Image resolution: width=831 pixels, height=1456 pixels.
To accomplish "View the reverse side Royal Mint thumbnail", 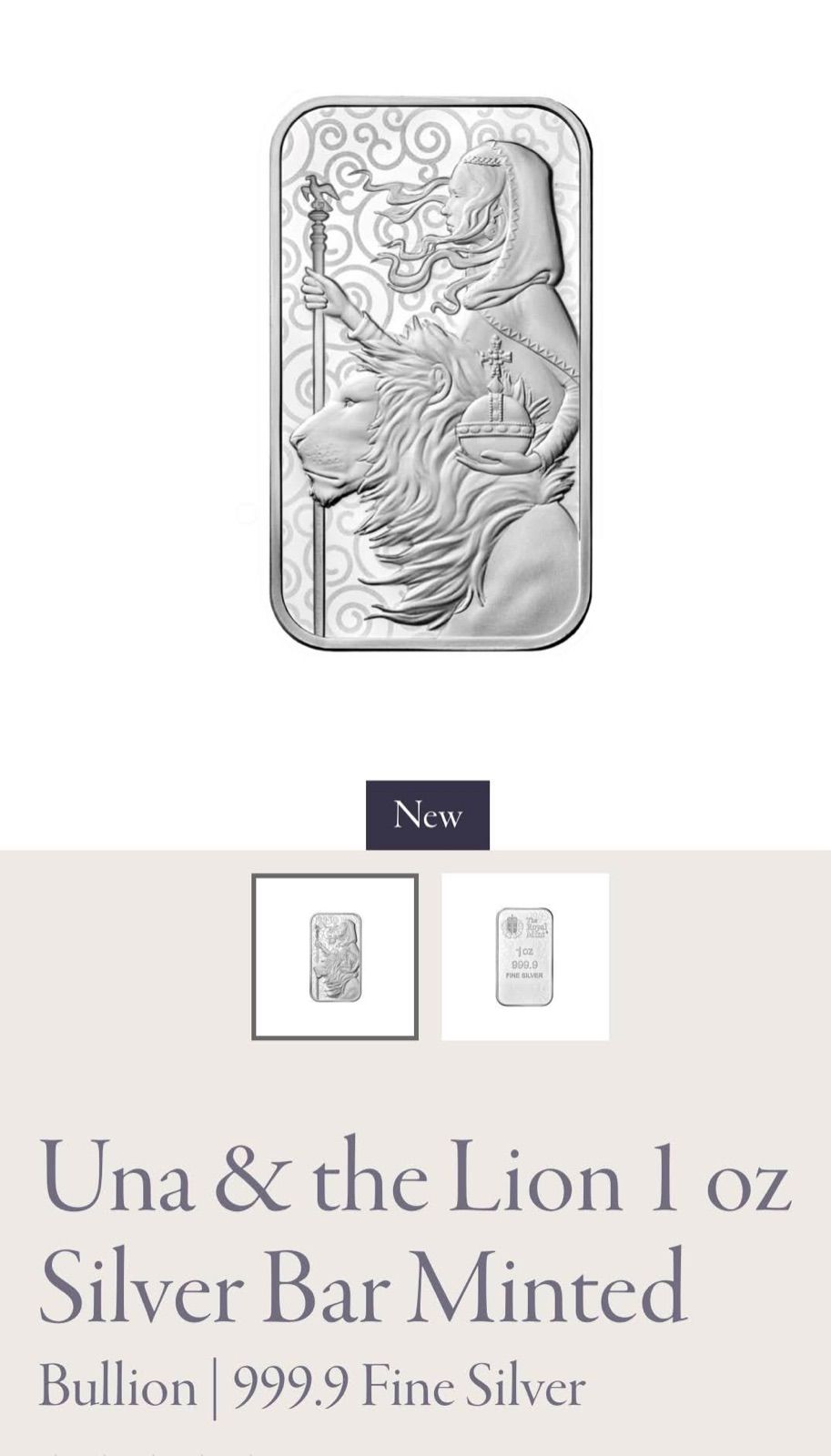I will coord(525,956).
